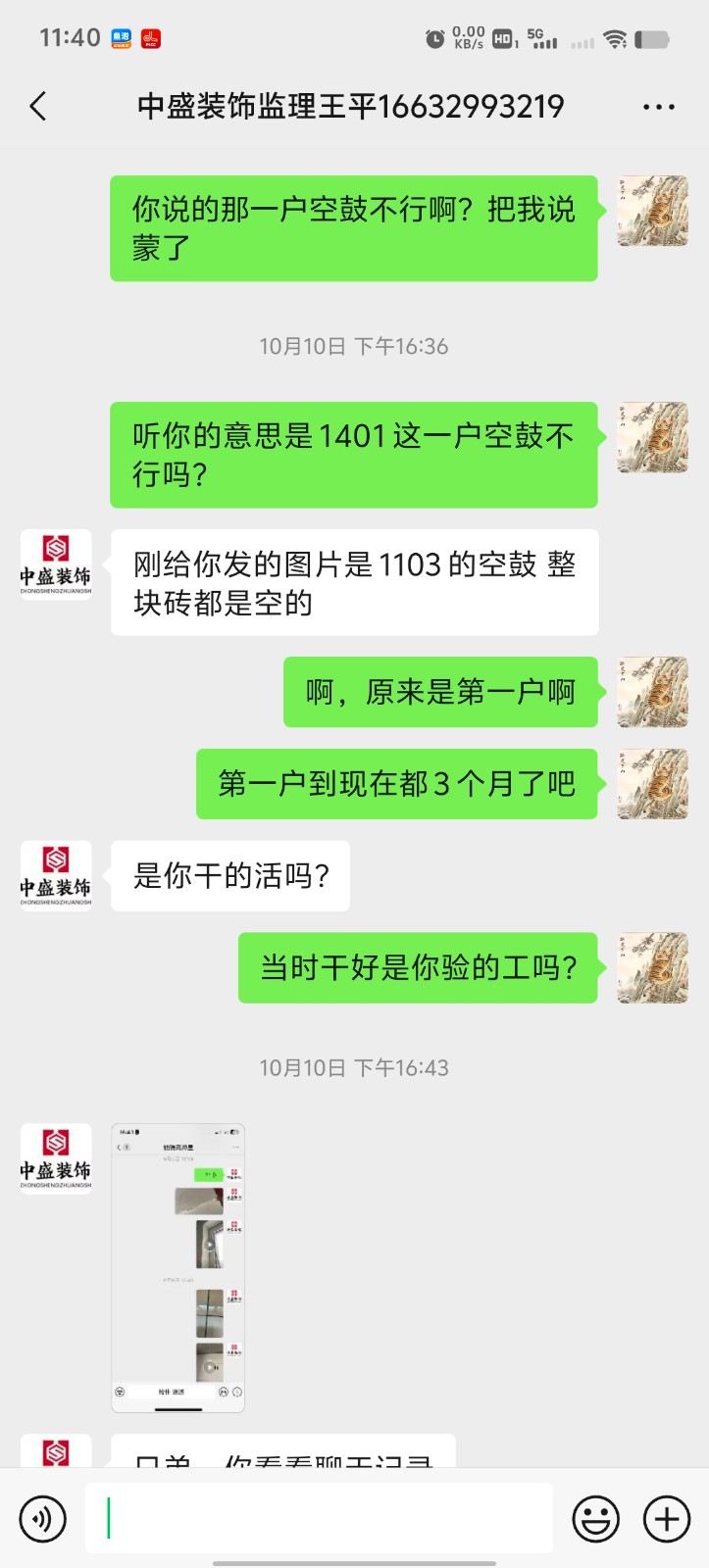Focus the message text field
This screenshot has width=709, height=1568.
click(x=319, y=1519)
